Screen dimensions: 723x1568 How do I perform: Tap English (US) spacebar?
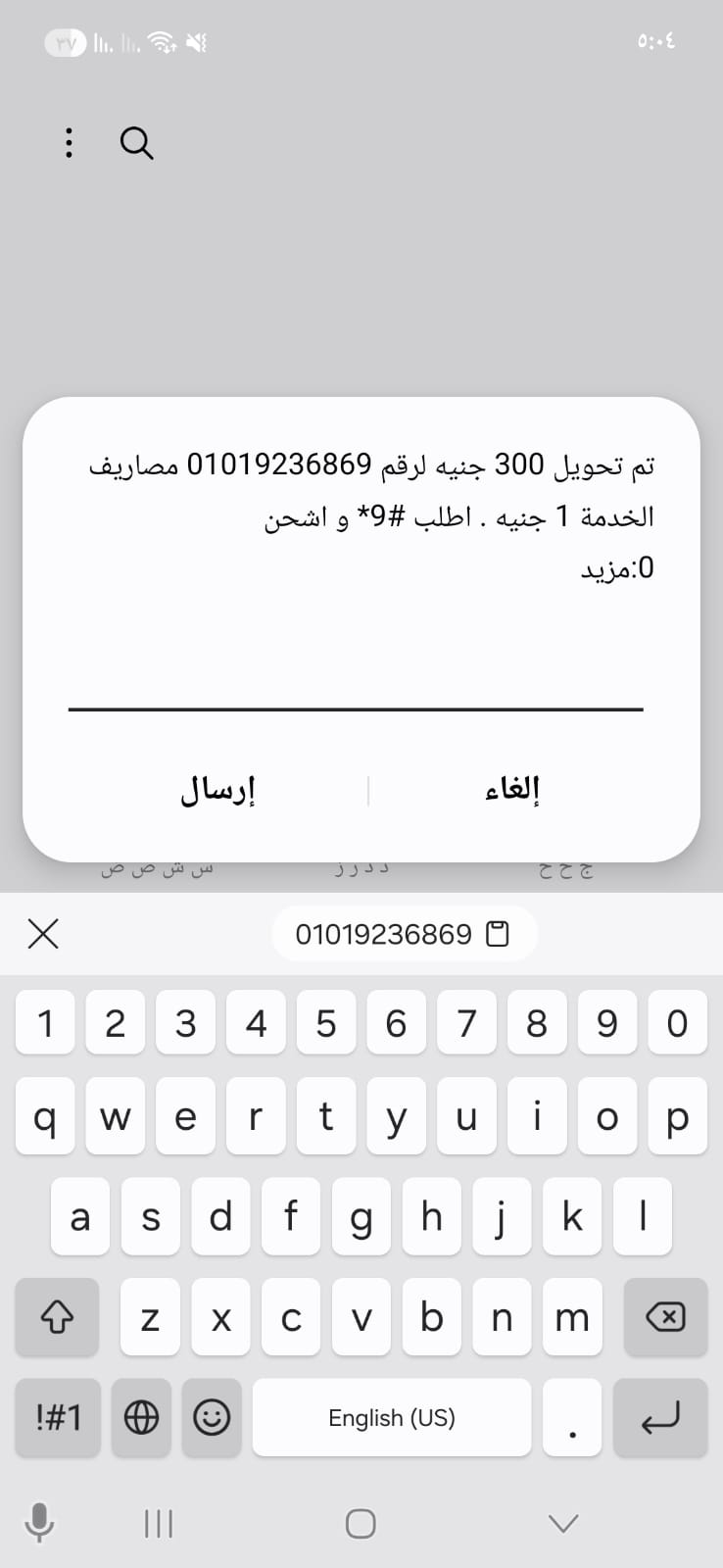click(x=391, y=1417)
